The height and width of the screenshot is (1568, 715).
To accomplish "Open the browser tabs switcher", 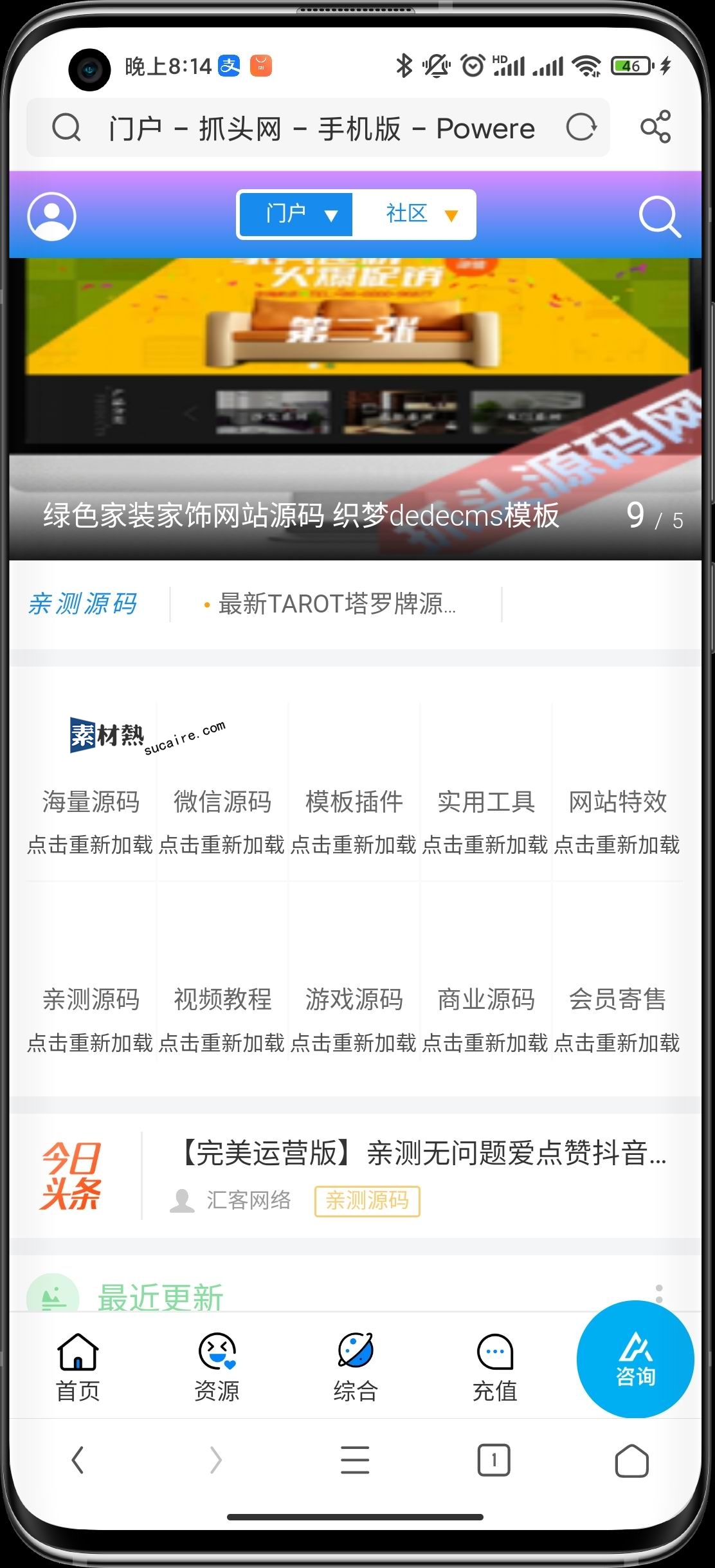I will [493, 1460].
